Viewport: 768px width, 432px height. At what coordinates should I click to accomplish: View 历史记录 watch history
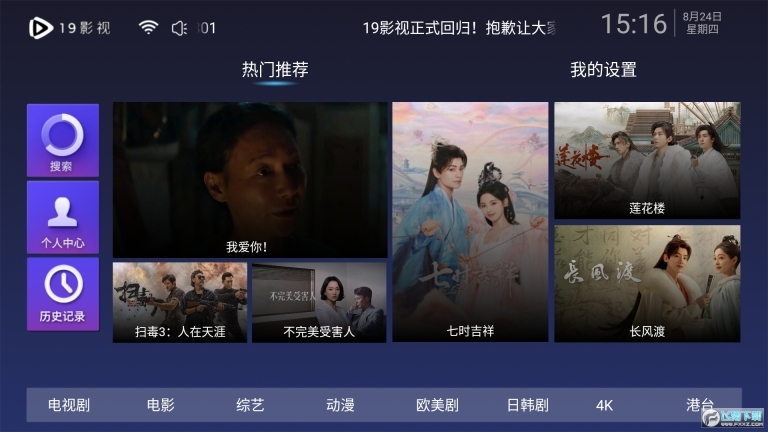click(x=62, y=294)
